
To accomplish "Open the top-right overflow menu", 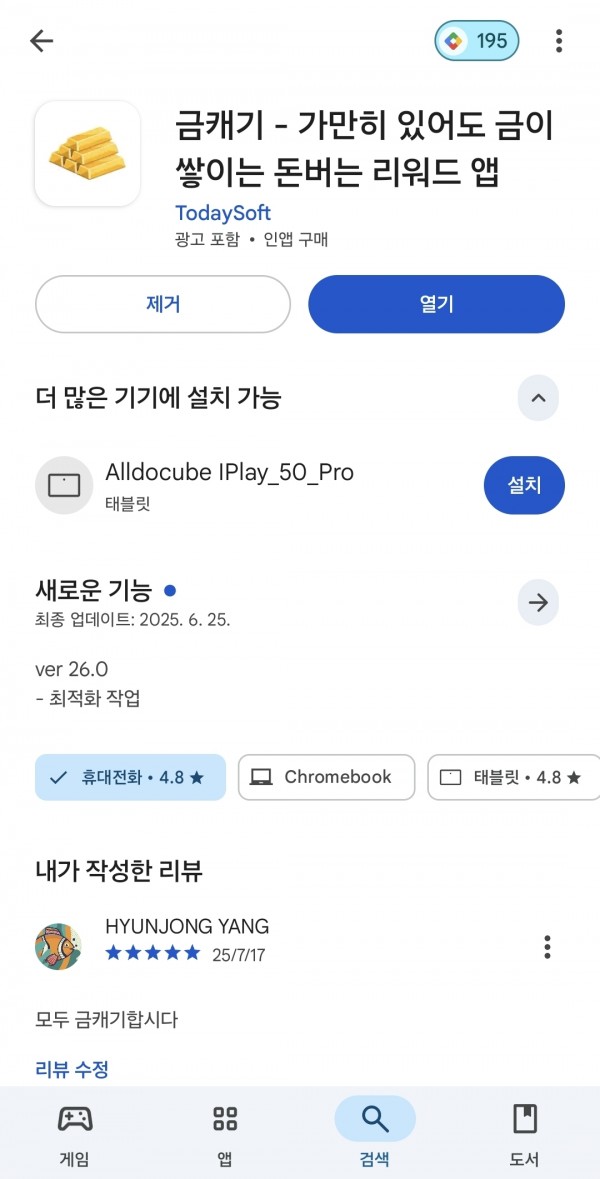I will [x=559, y=41].
